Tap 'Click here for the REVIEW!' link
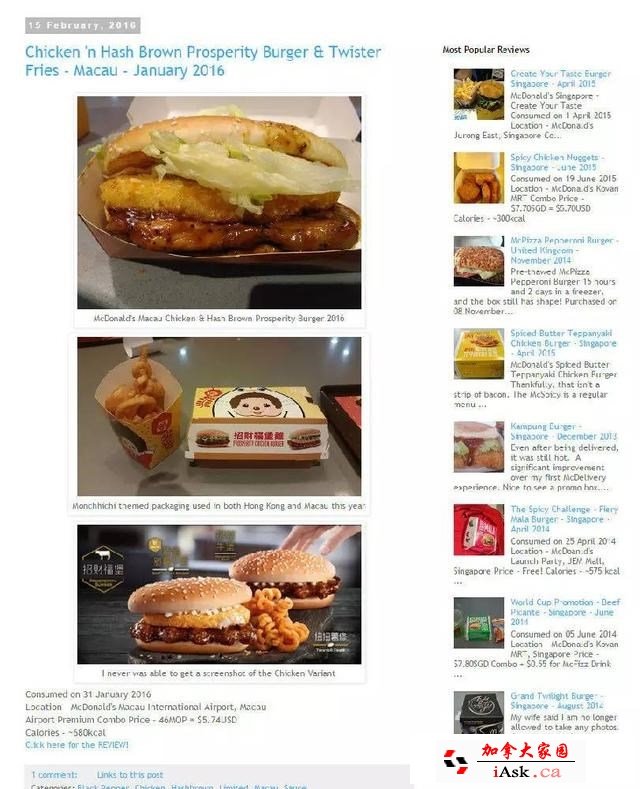Screen dimensions: 640x789 point(77,745)
